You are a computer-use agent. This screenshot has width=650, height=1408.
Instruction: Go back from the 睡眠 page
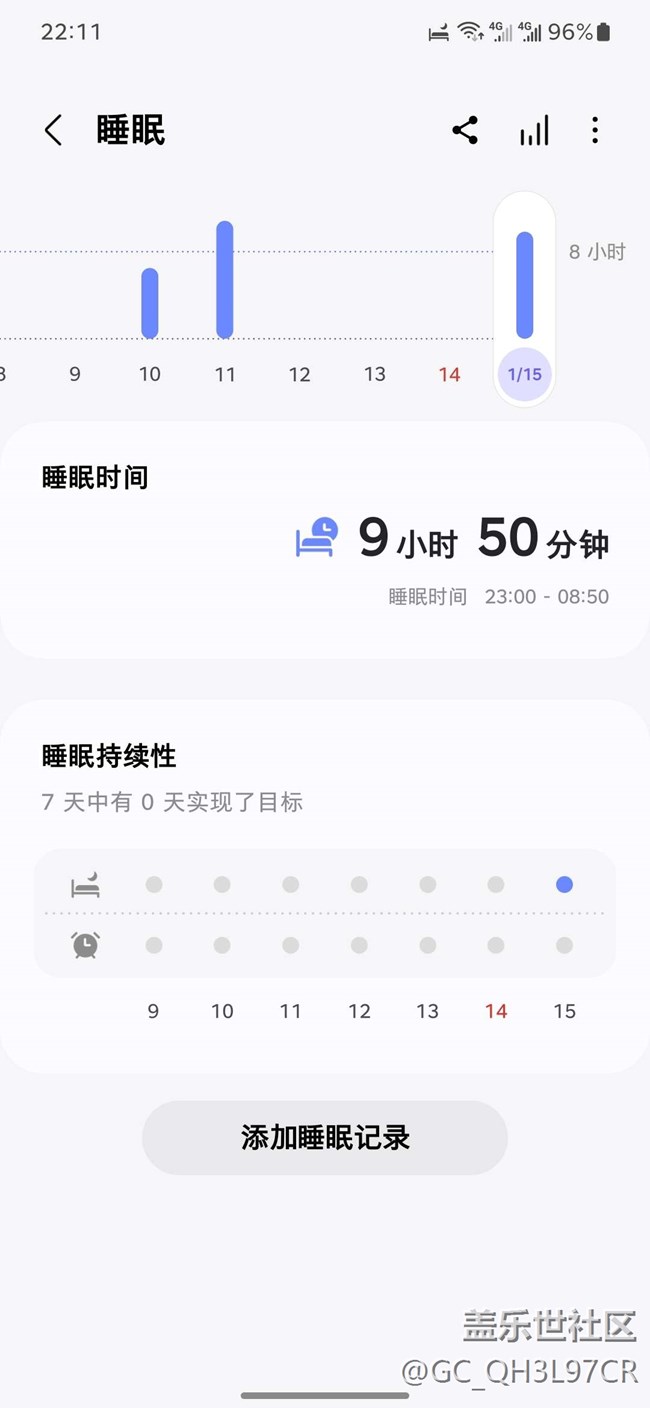(53, 130)
